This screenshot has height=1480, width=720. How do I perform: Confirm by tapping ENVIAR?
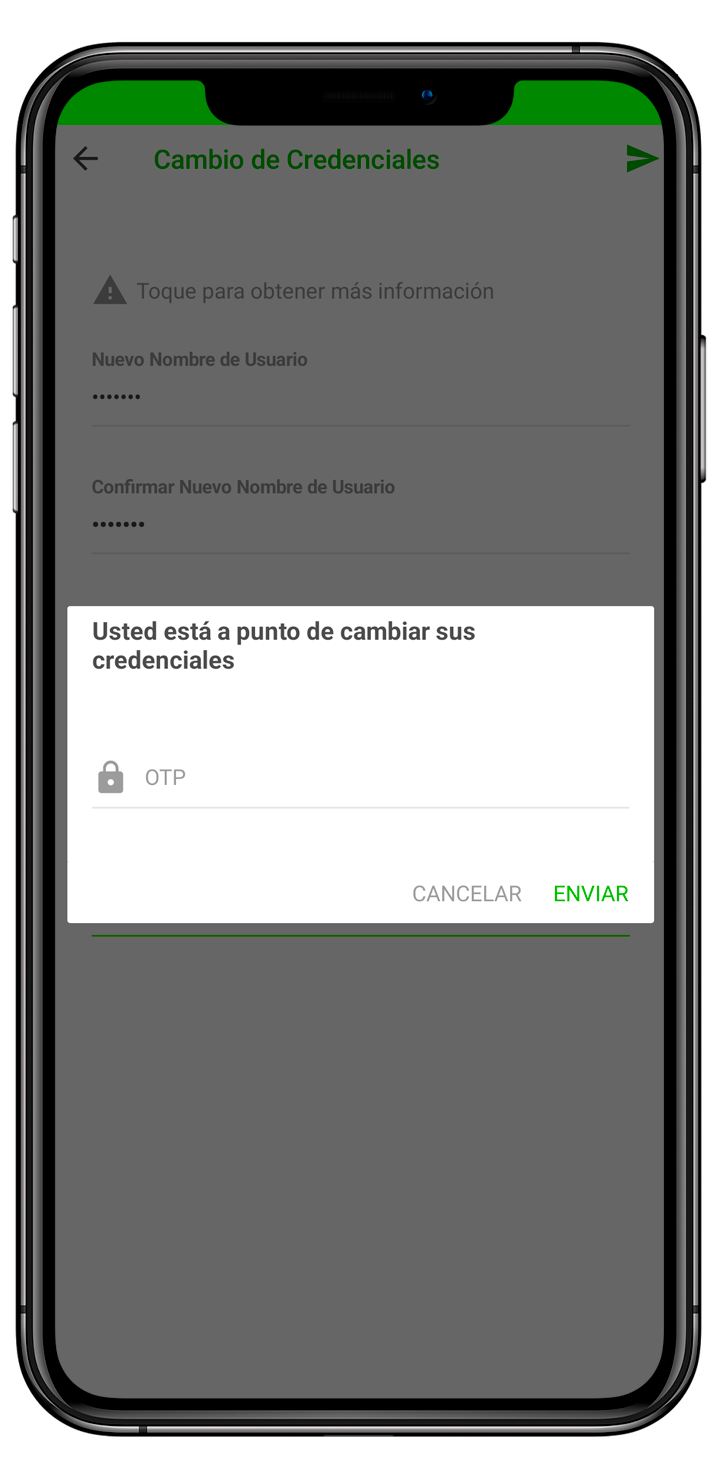click(590, 894)
